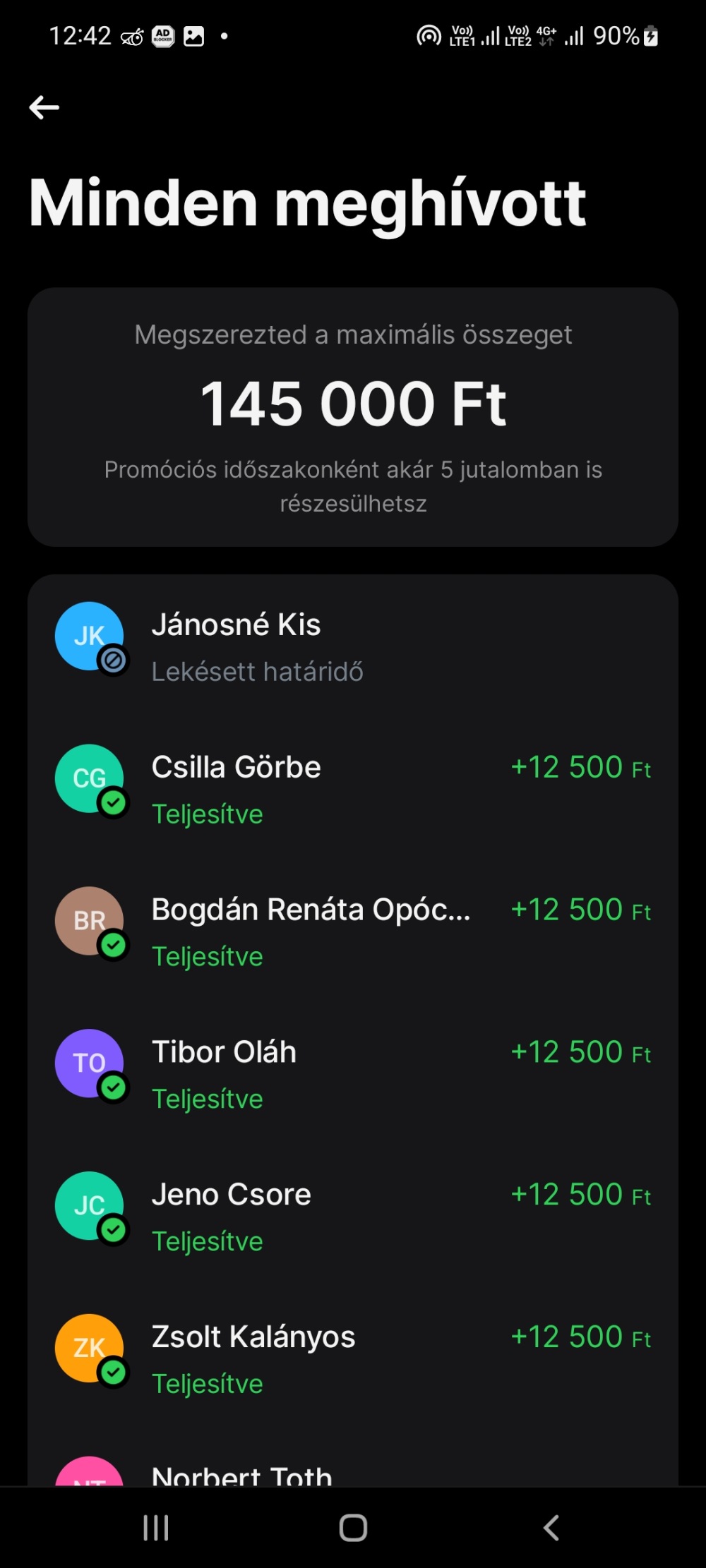Open Jánosné Kis invite row
Screen dimensions: 706x1568
click(353, 647)
